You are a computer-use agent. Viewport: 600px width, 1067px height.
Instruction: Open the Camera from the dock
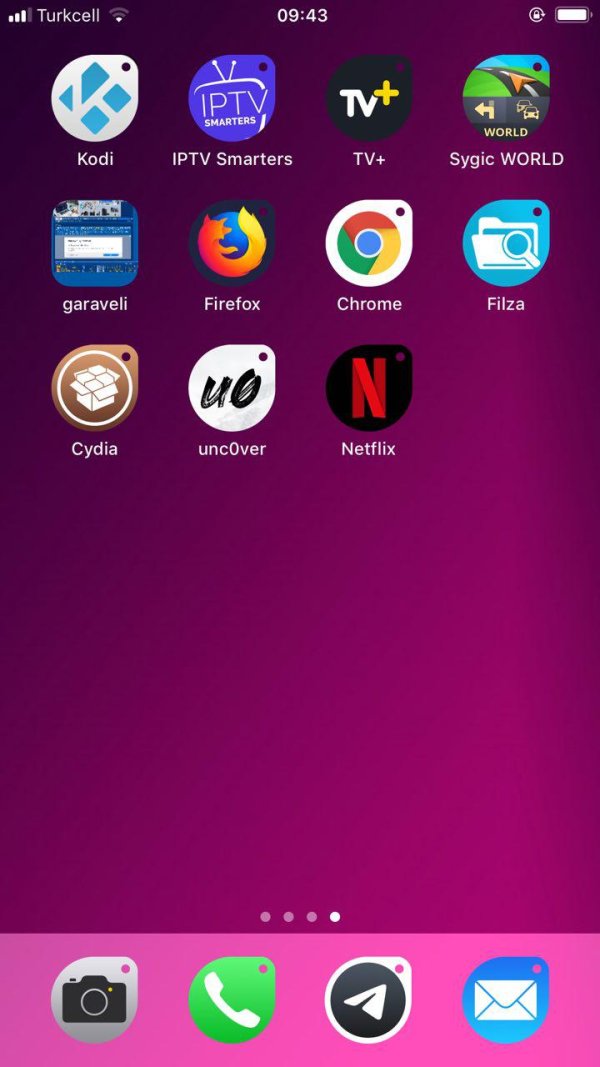click(x=95, y=1000)
